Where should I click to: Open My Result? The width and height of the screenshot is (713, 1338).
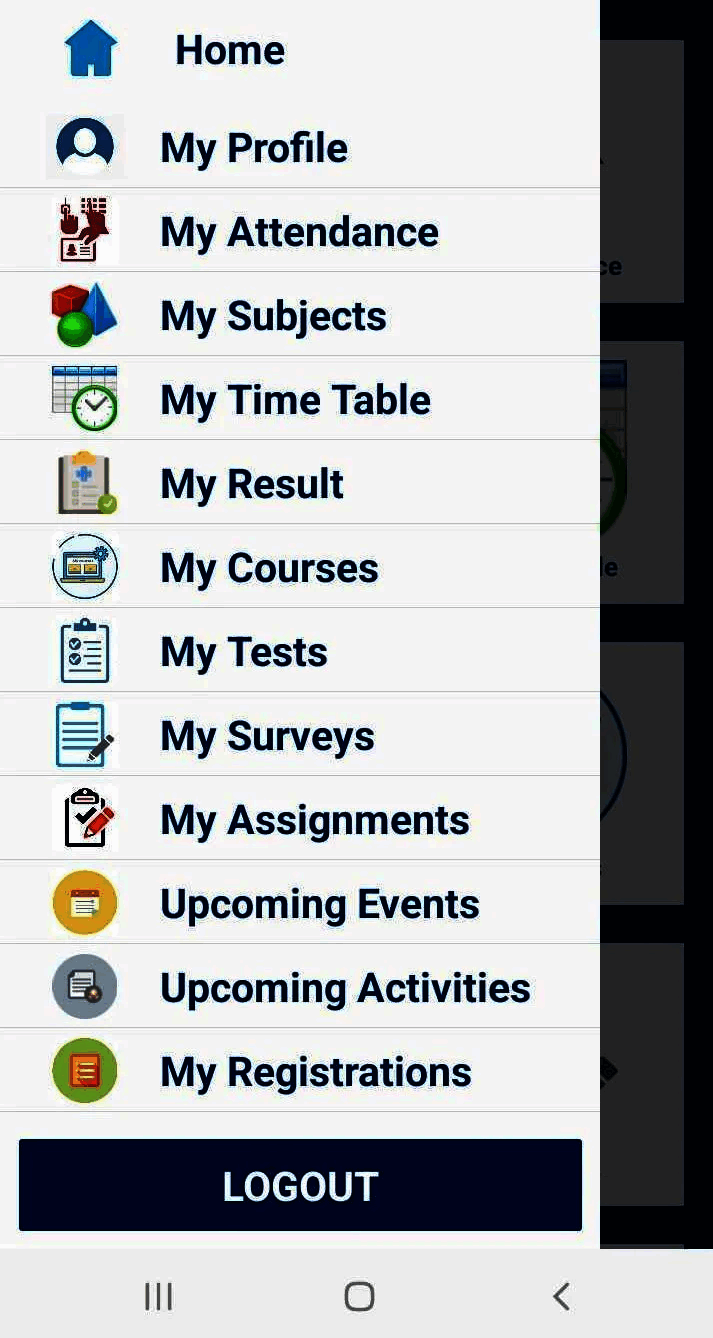click(x=252, y=484)
